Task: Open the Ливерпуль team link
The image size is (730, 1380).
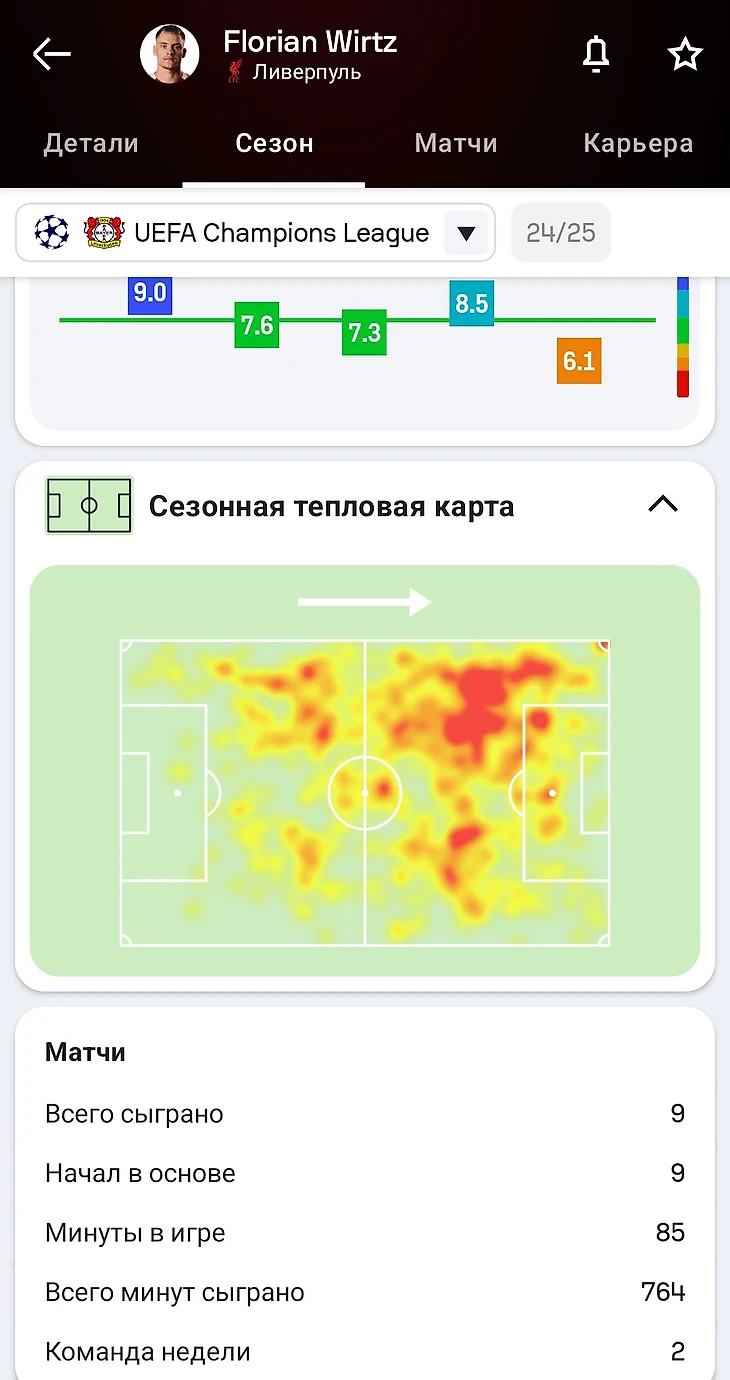Action: [x=305, y=72]
